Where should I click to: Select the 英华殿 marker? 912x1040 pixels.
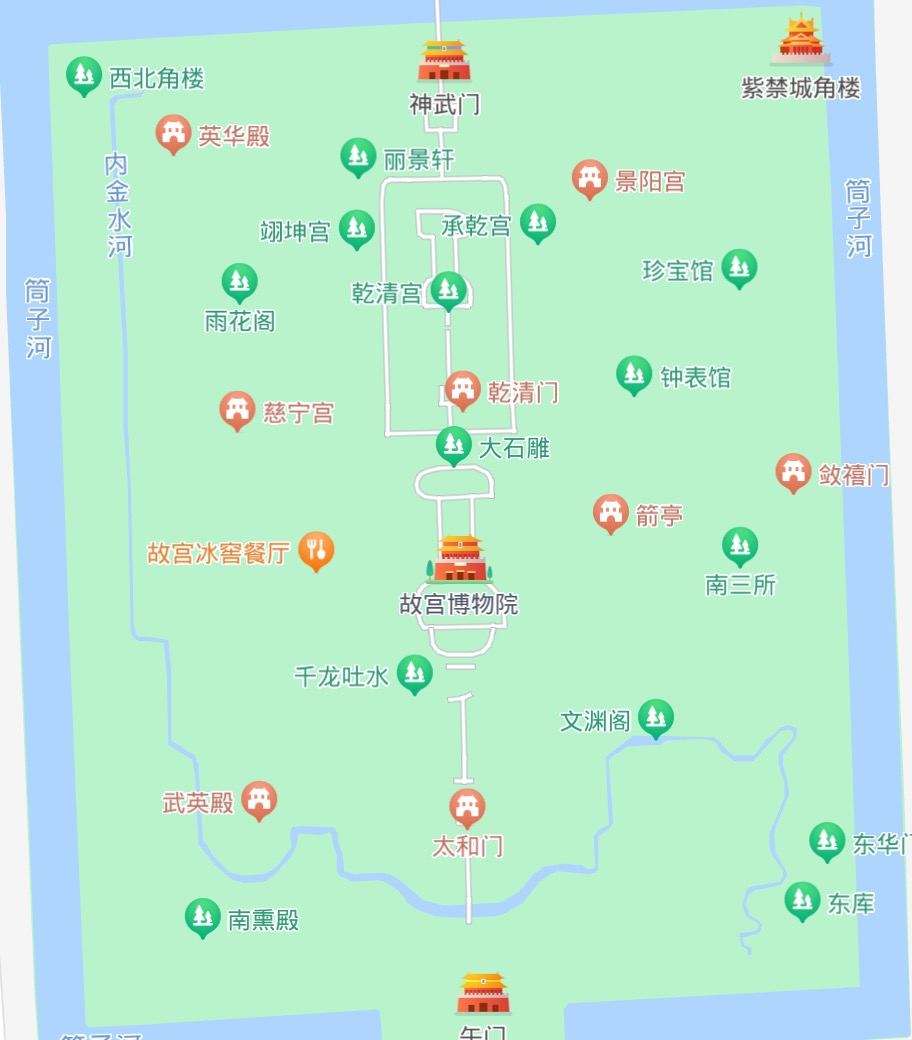[174, 134]
